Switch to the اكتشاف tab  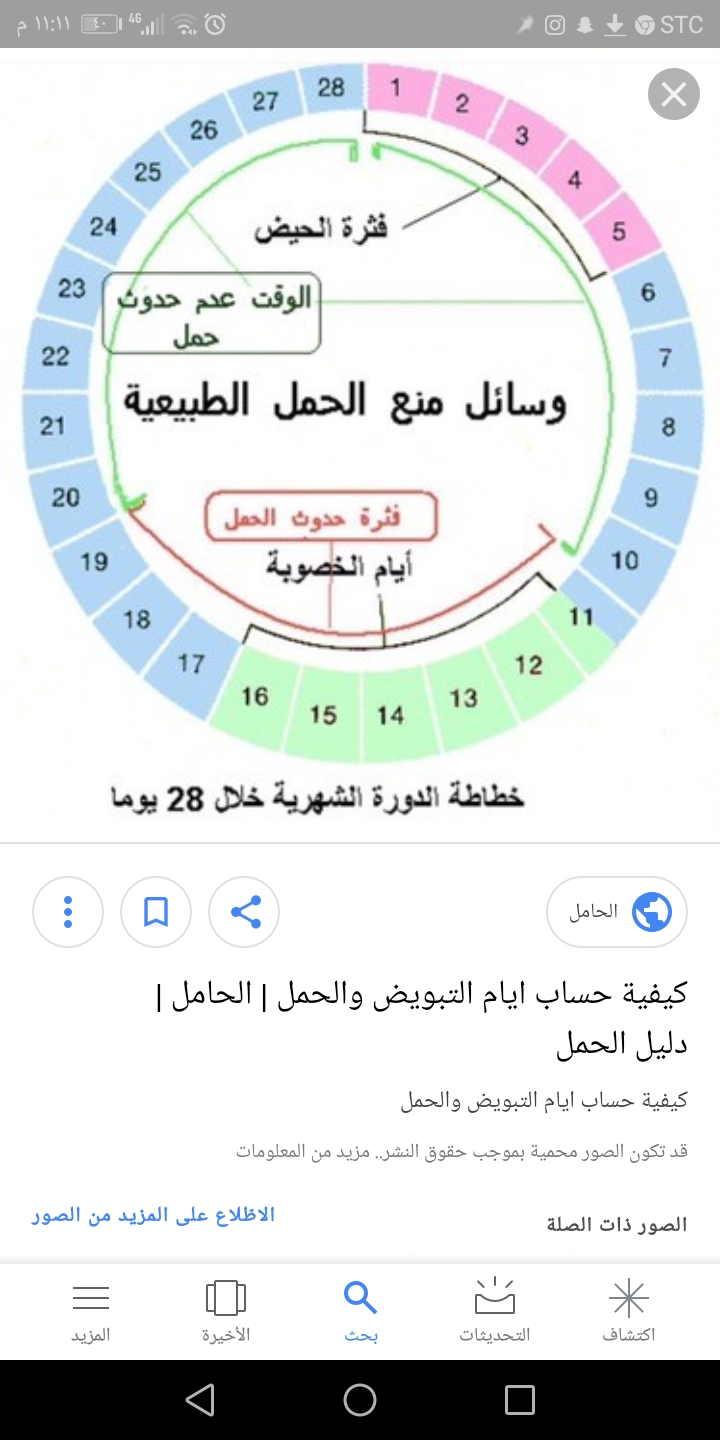click(x=629, y=1311)
